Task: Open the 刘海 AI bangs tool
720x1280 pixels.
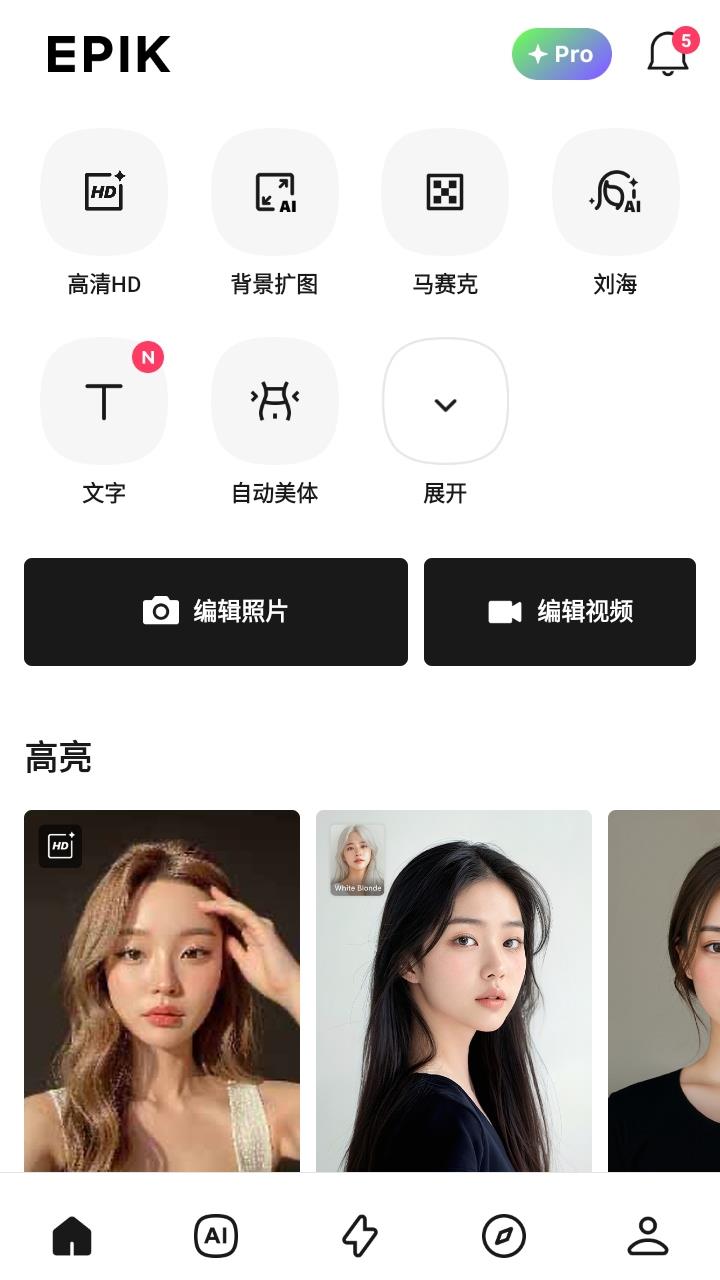Action: [615, 192]
